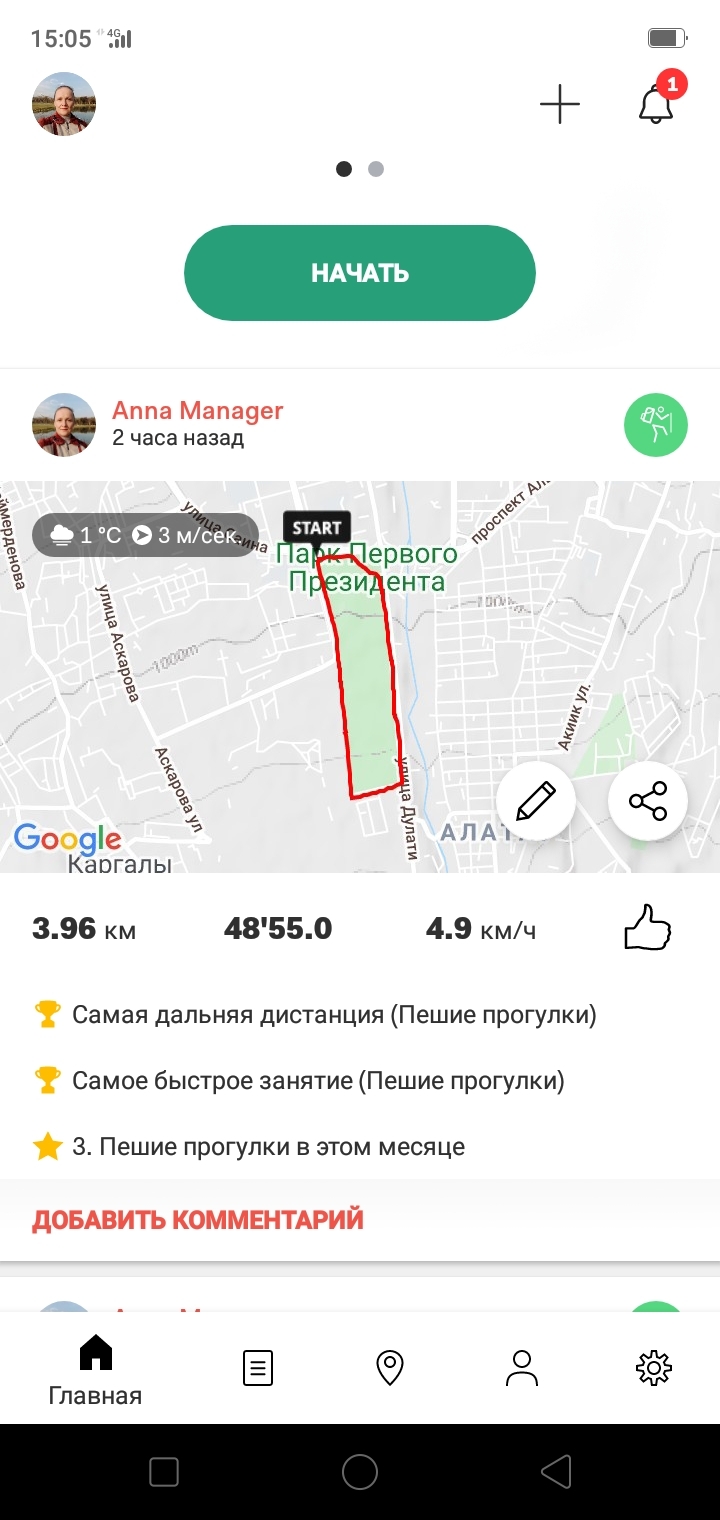Select the second page indicator dot
This screenshot has width=720, height=1520.
376,169
